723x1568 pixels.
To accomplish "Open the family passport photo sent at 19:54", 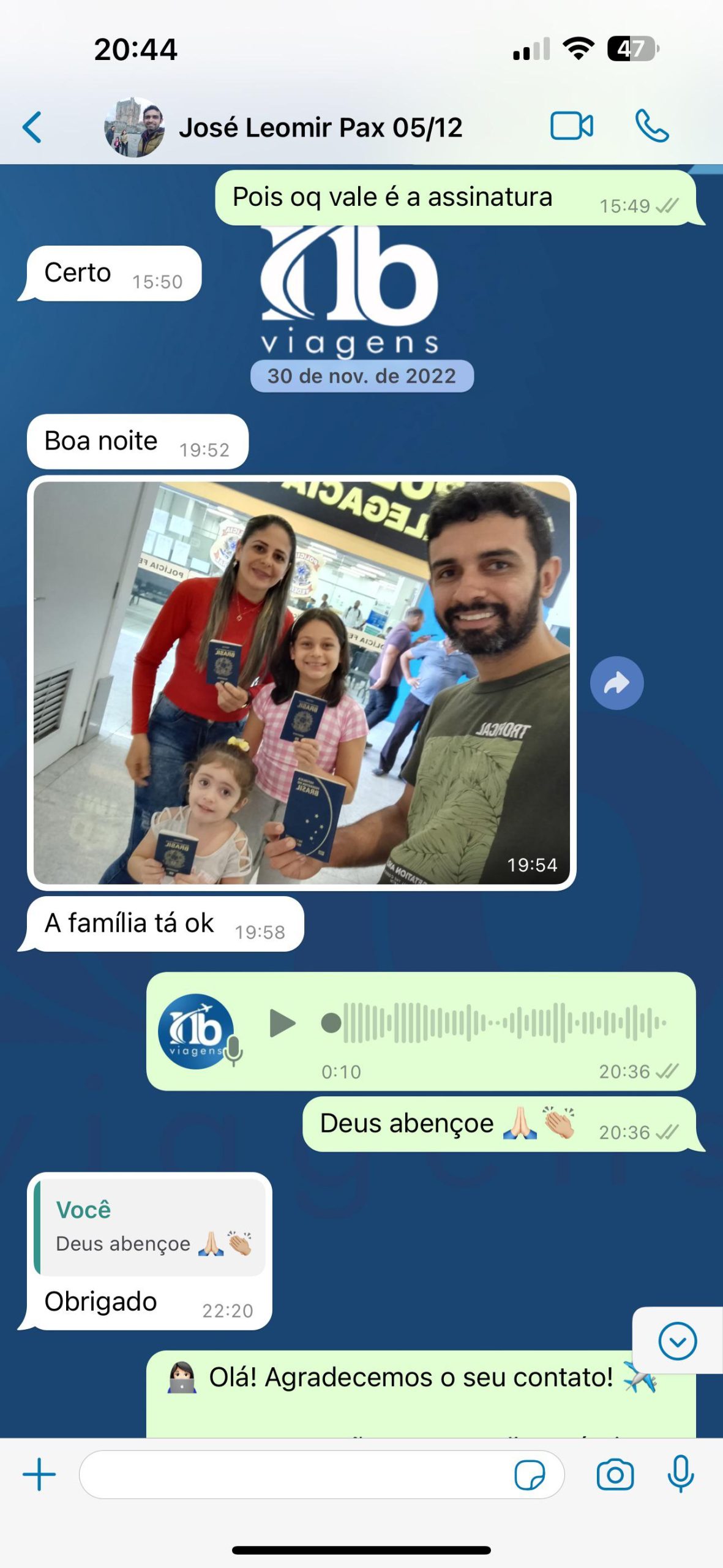I will click(302, 682).
